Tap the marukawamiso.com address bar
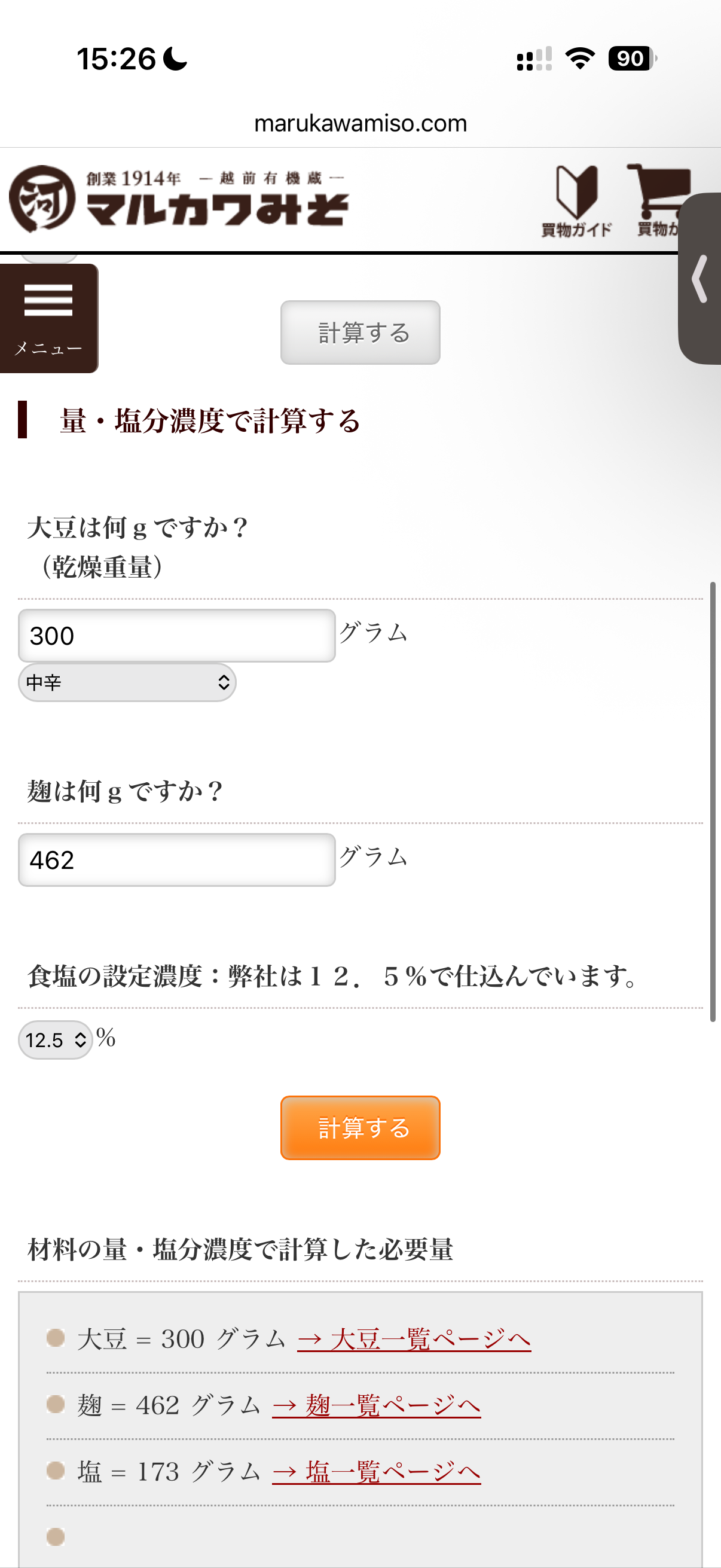The image size is (721, 1568). pyautogui.click(x=360, y=124)
